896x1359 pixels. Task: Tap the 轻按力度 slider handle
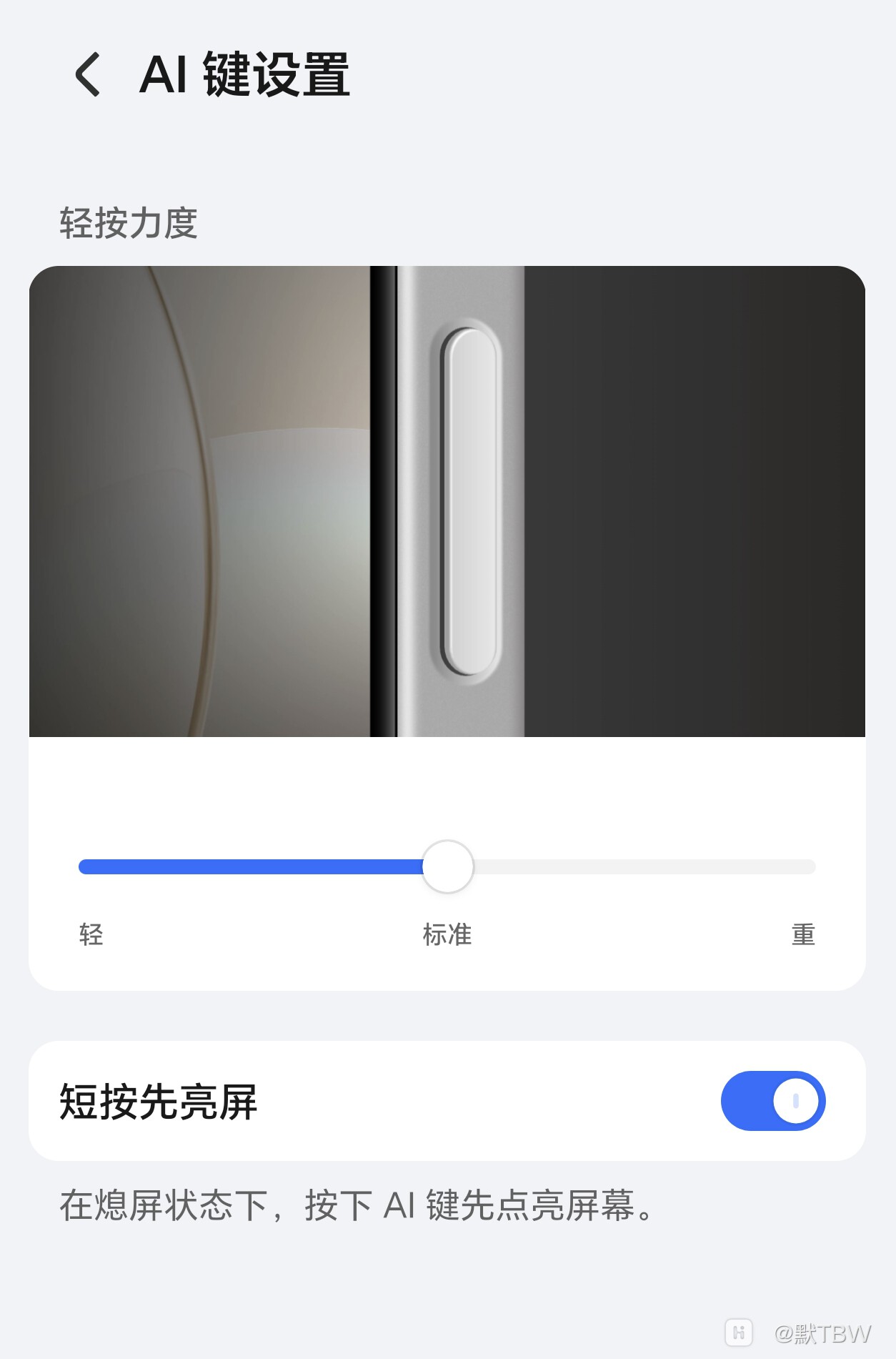(448, 866)
